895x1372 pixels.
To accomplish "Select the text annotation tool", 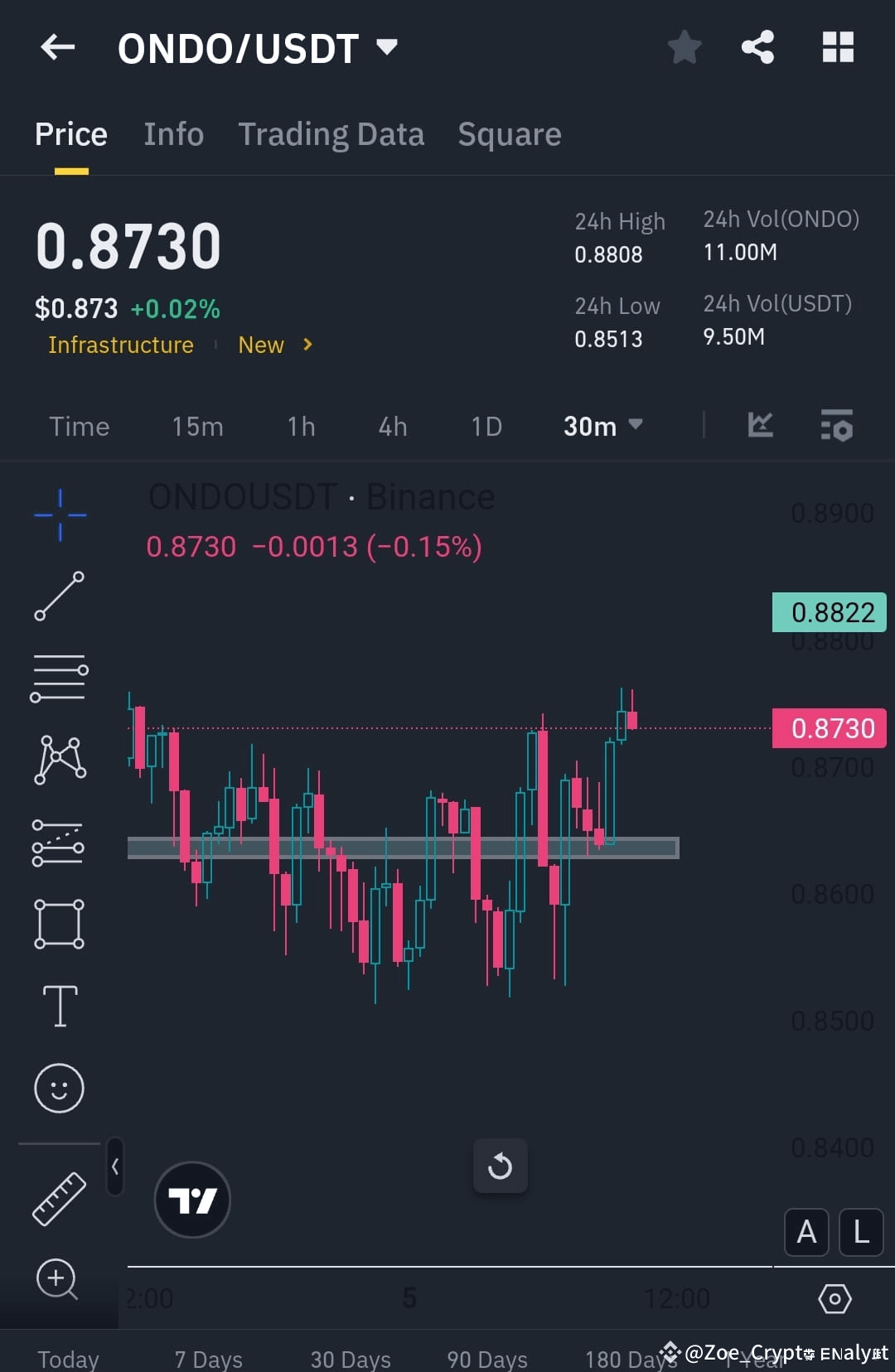I will click(x=59, y=1005).
